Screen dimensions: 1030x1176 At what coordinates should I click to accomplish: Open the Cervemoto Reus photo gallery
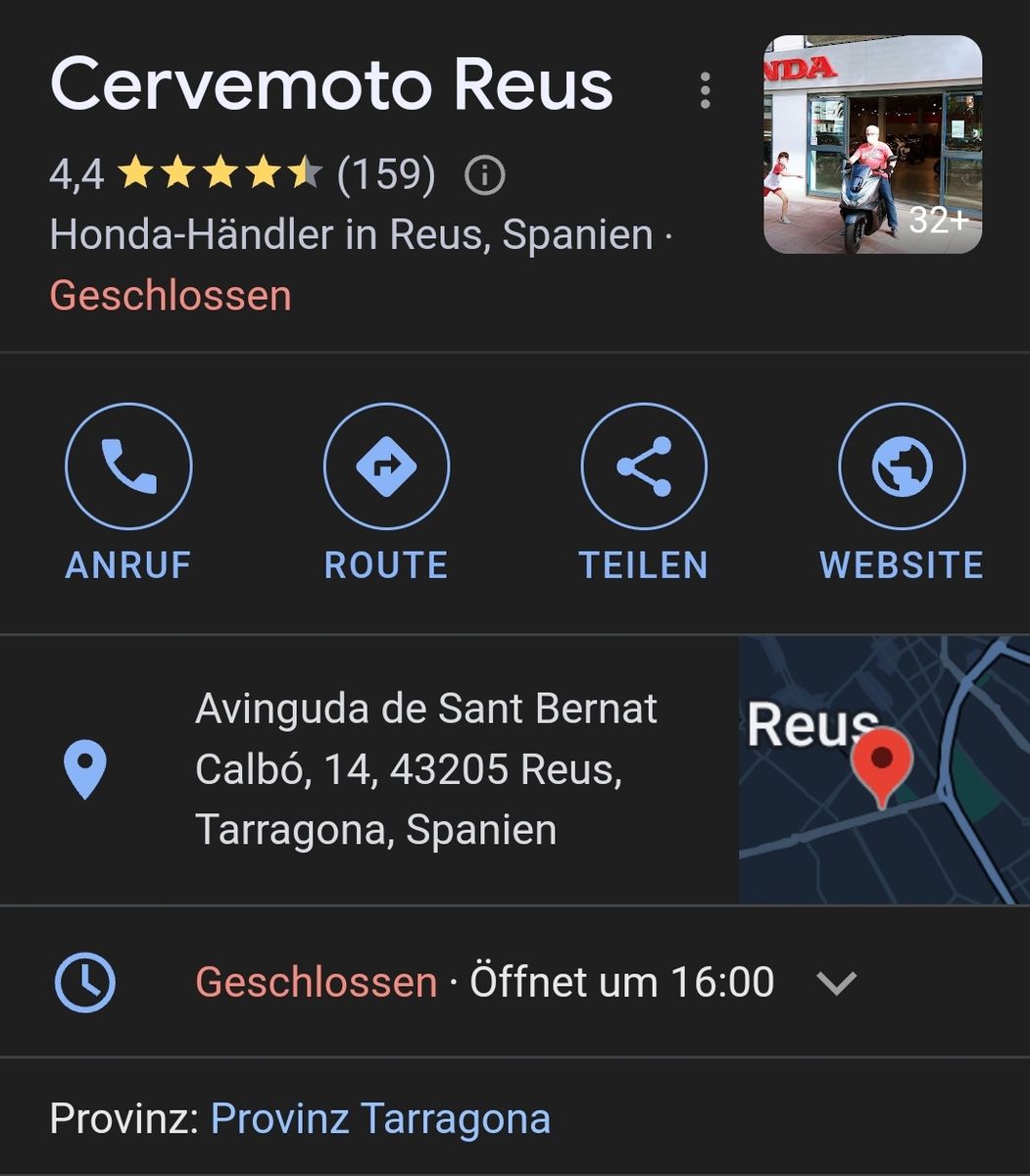point(872,145)
